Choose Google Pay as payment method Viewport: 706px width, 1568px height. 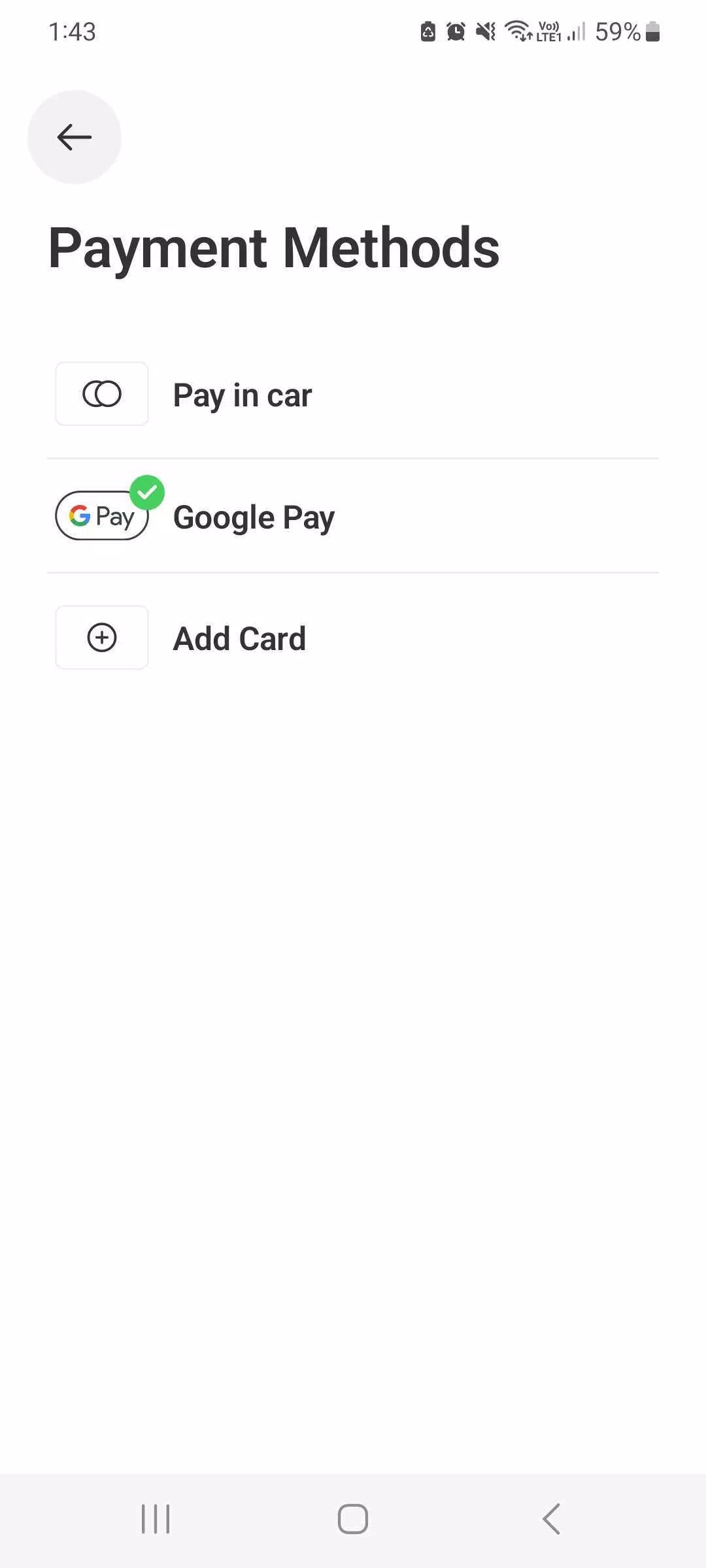click(254, 517)
